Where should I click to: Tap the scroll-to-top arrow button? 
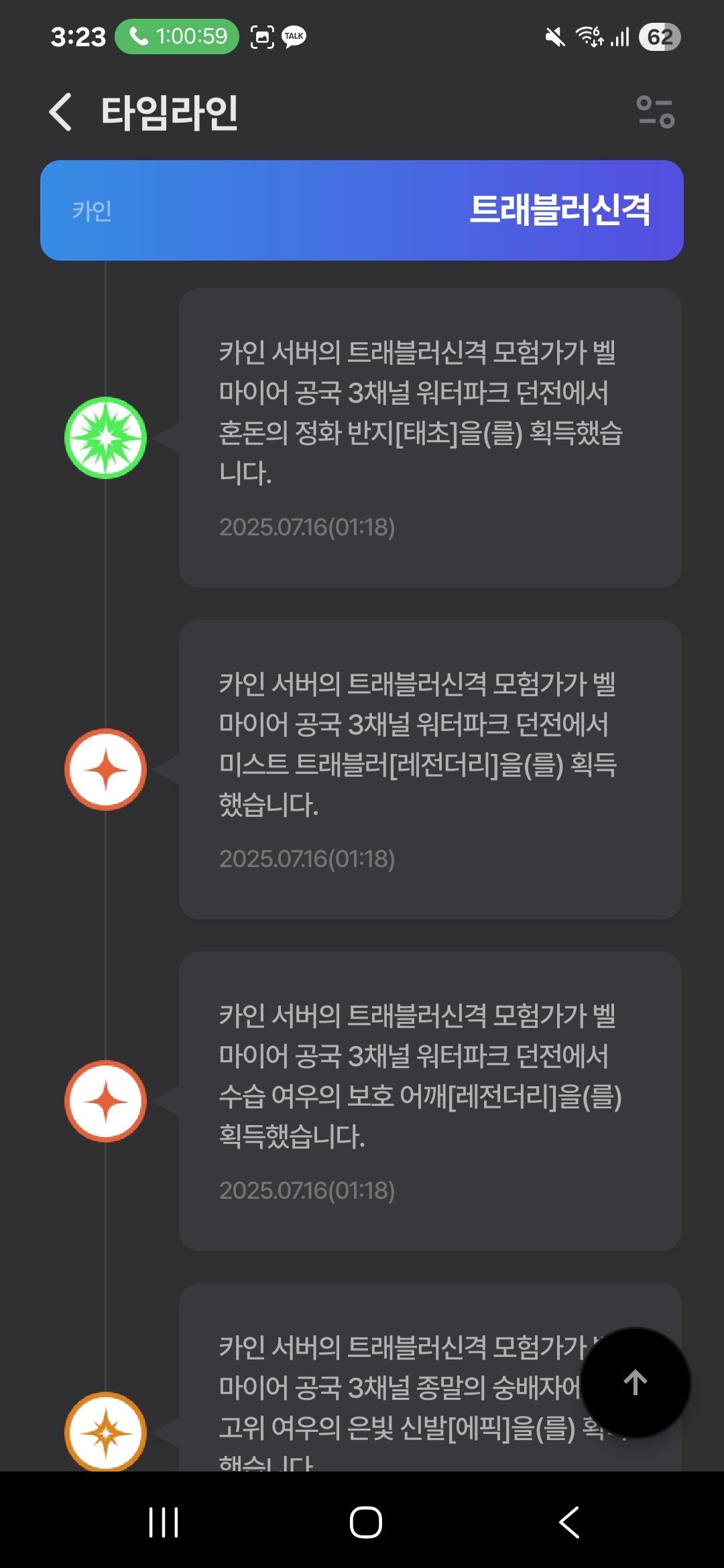(635, 1382)
